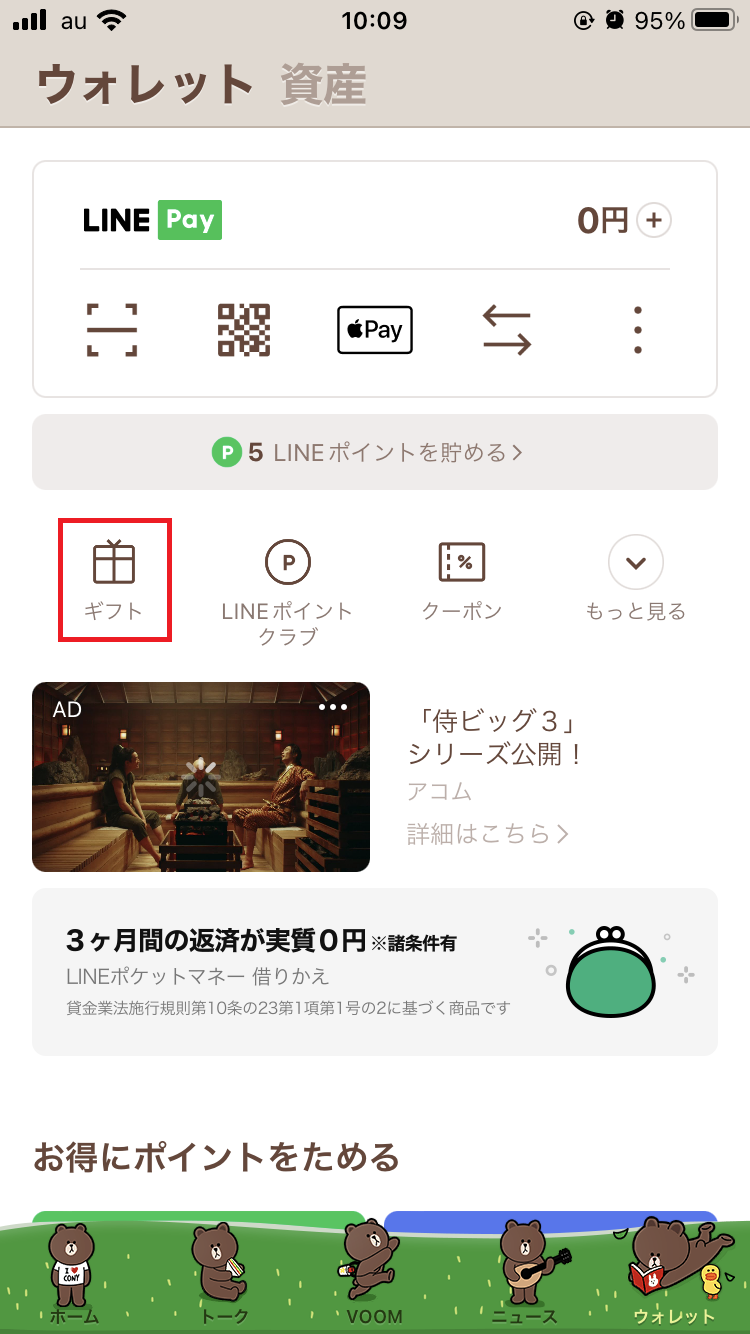Open 詳細はこちら link for the Acom ad
This screenshot has width=750, height=1334.
pyautogui.click(x=487, y=834)
